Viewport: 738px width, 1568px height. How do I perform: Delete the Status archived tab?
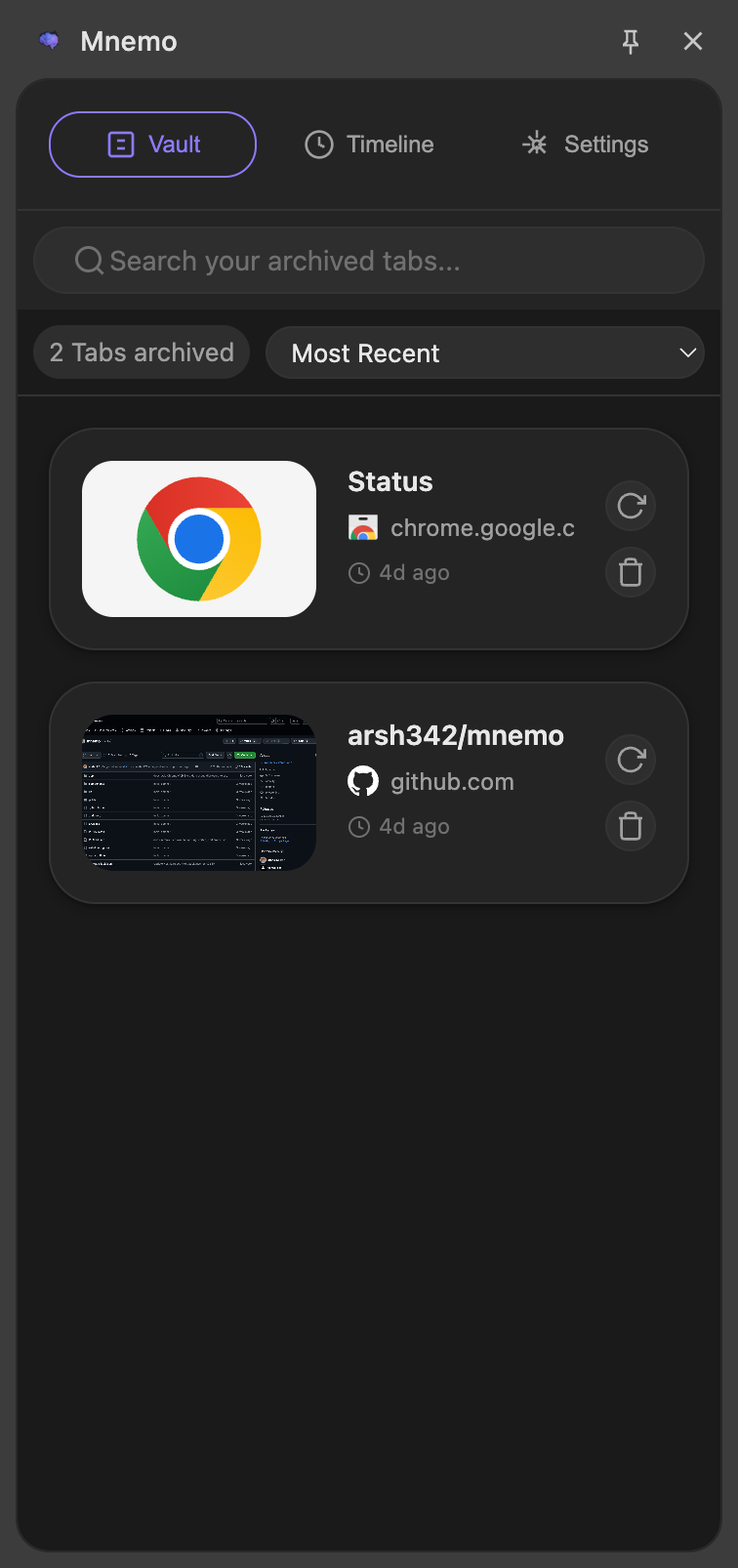click(630, 572)
